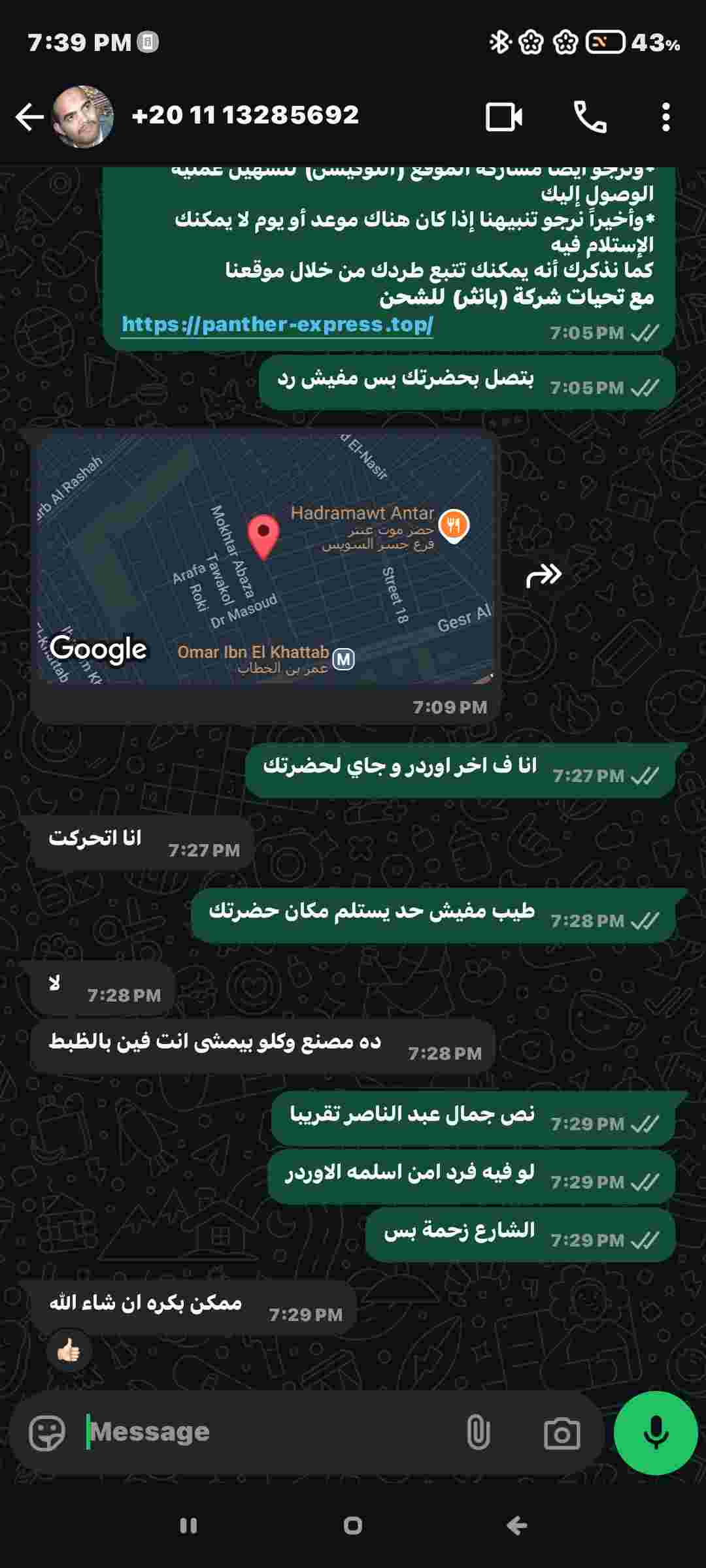Start a video call
The width and height of the screenshot is (706, 1568).
(x=504, y=118)
